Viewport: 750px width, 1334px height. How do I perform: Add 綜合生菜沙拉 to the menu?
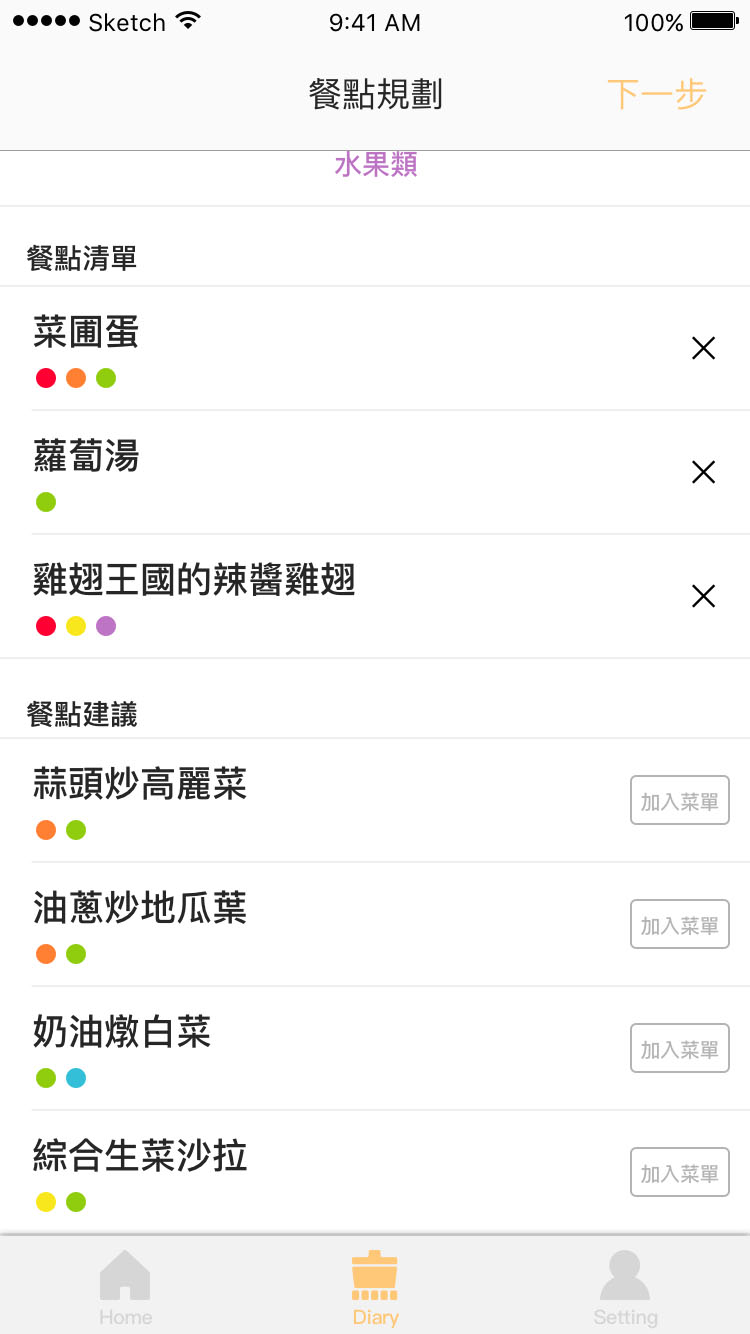coord(680,1173)
